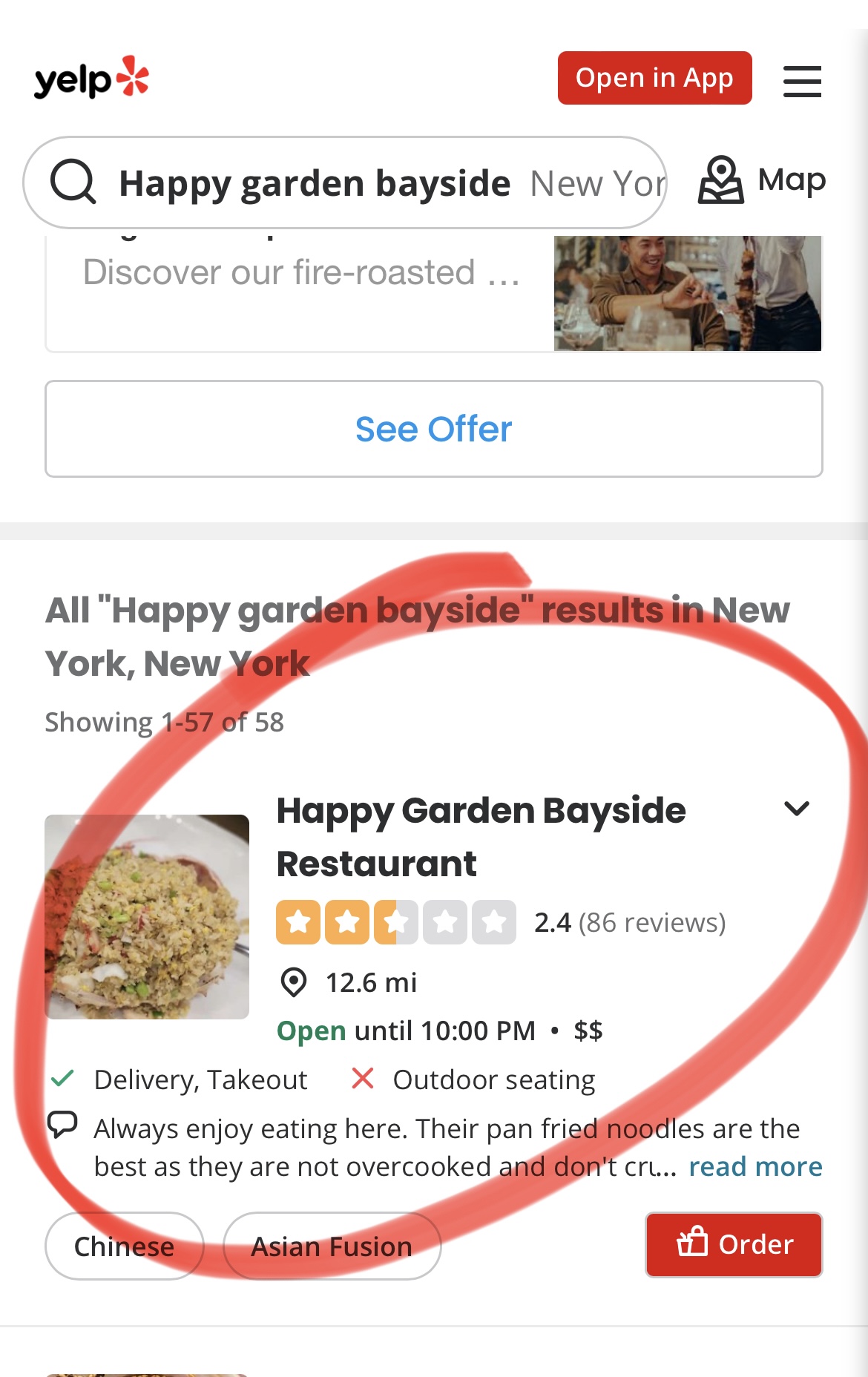The width and height of the screenshot is (868, 1377).
Task: Open the hamburger menu
Action: [802, 81]
